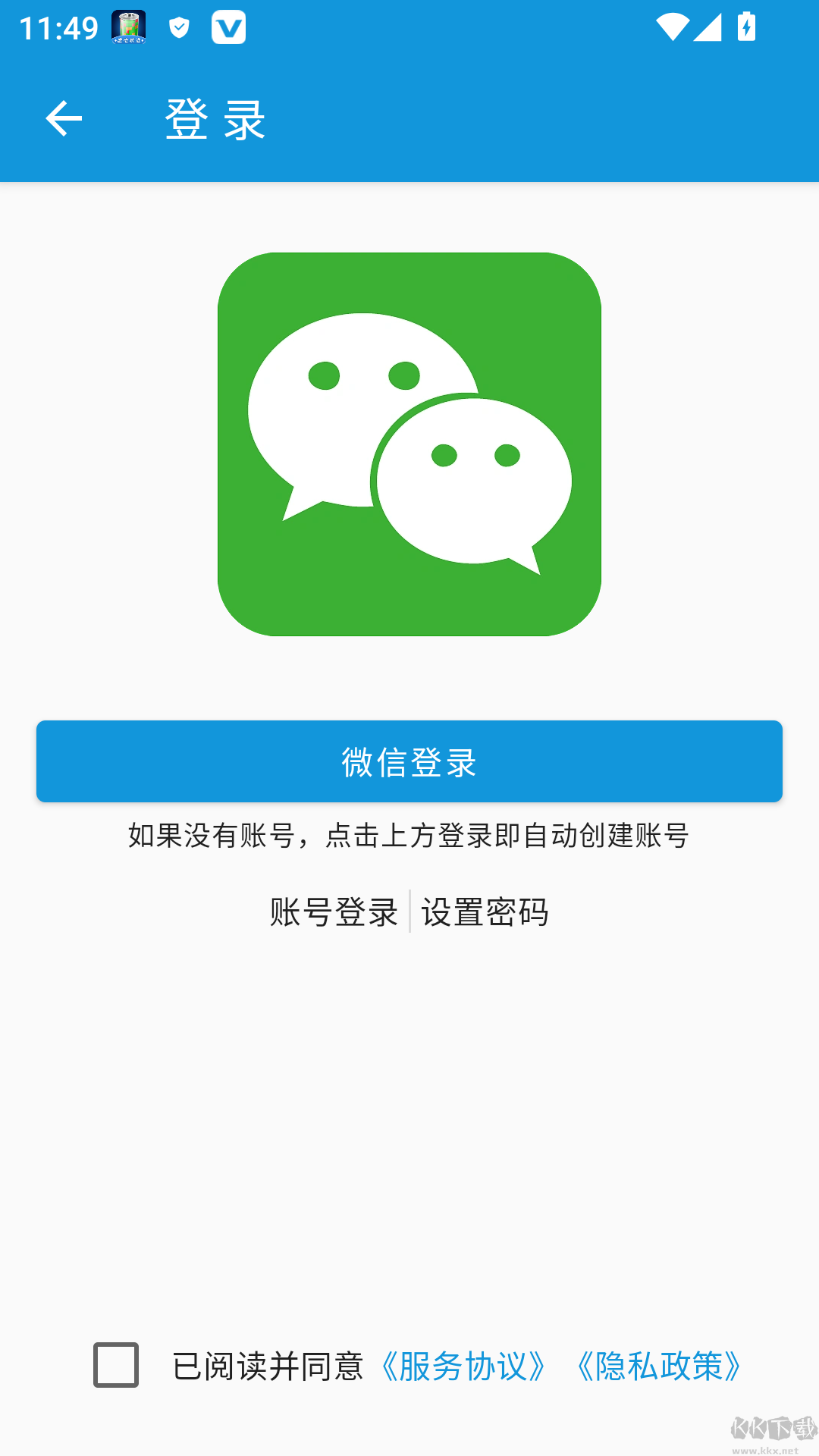Tap the 登 录 title in the header
Screen dimensions: 819x1456
214,120
